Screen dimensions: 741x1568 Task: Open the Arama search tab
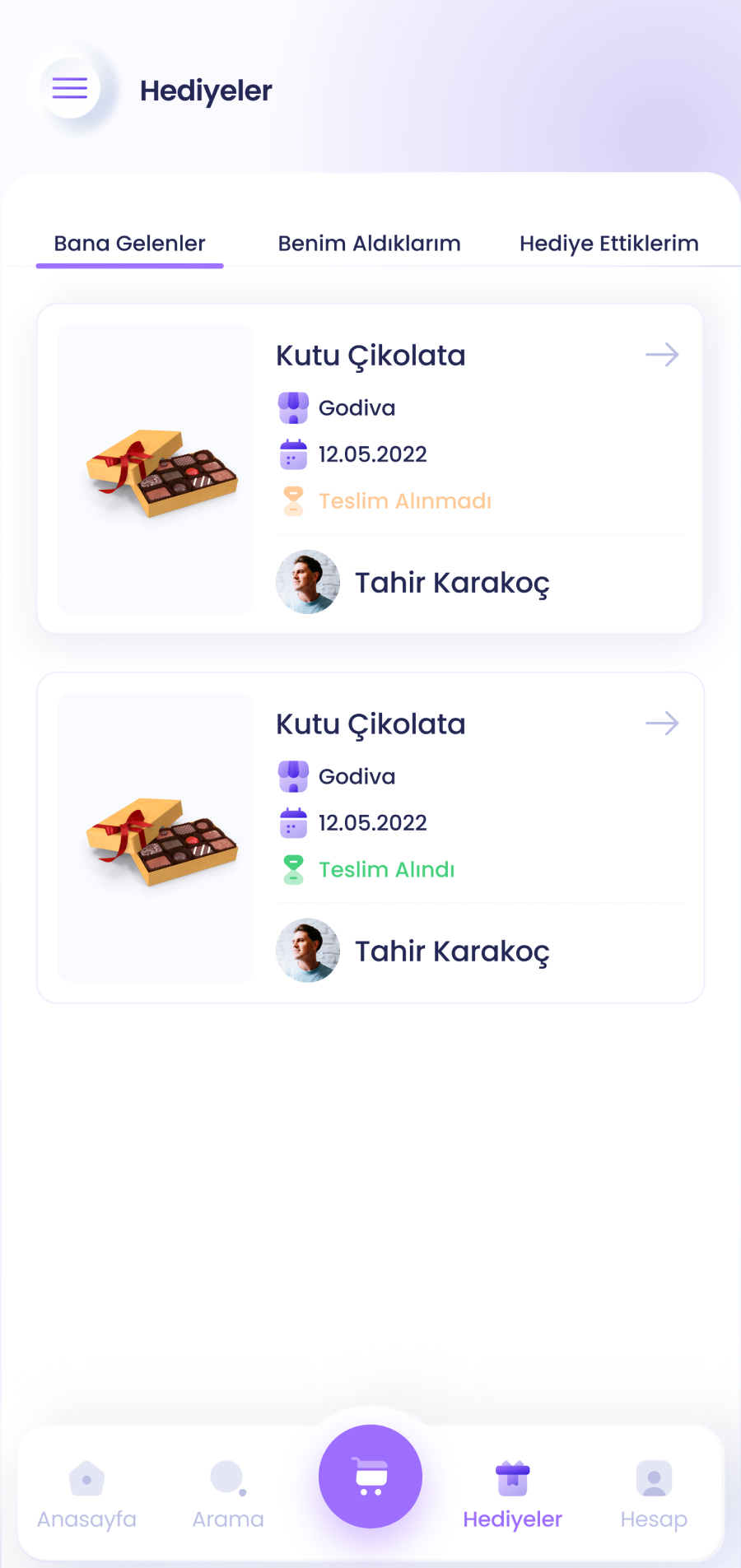click(228, 1494)
